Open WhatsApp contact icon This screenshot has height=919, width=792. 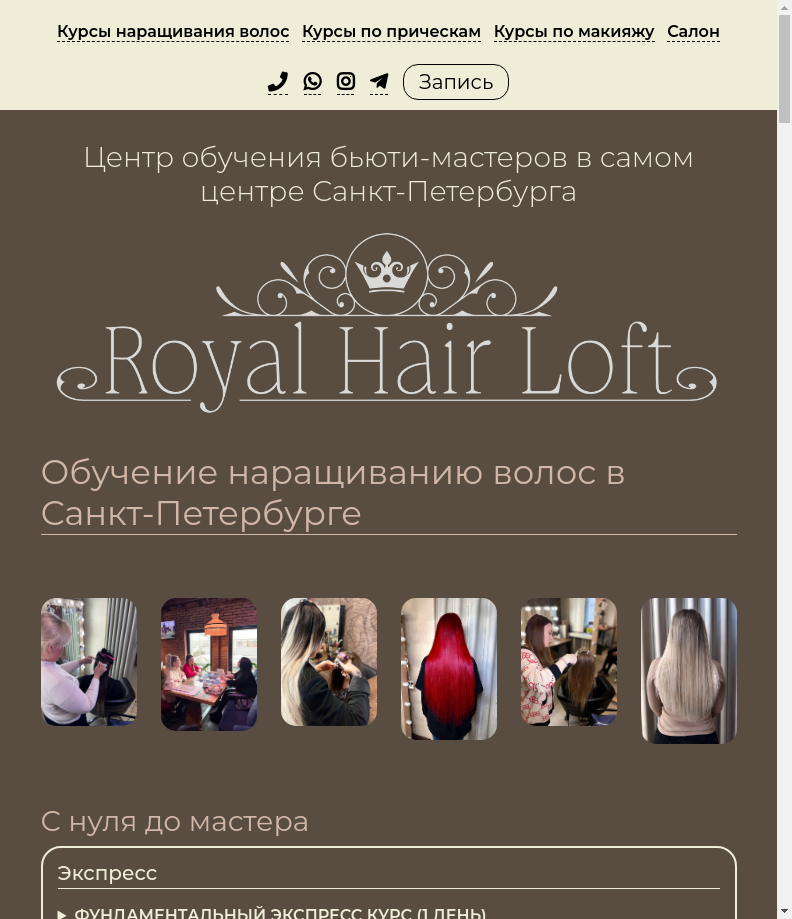[312, 82]
